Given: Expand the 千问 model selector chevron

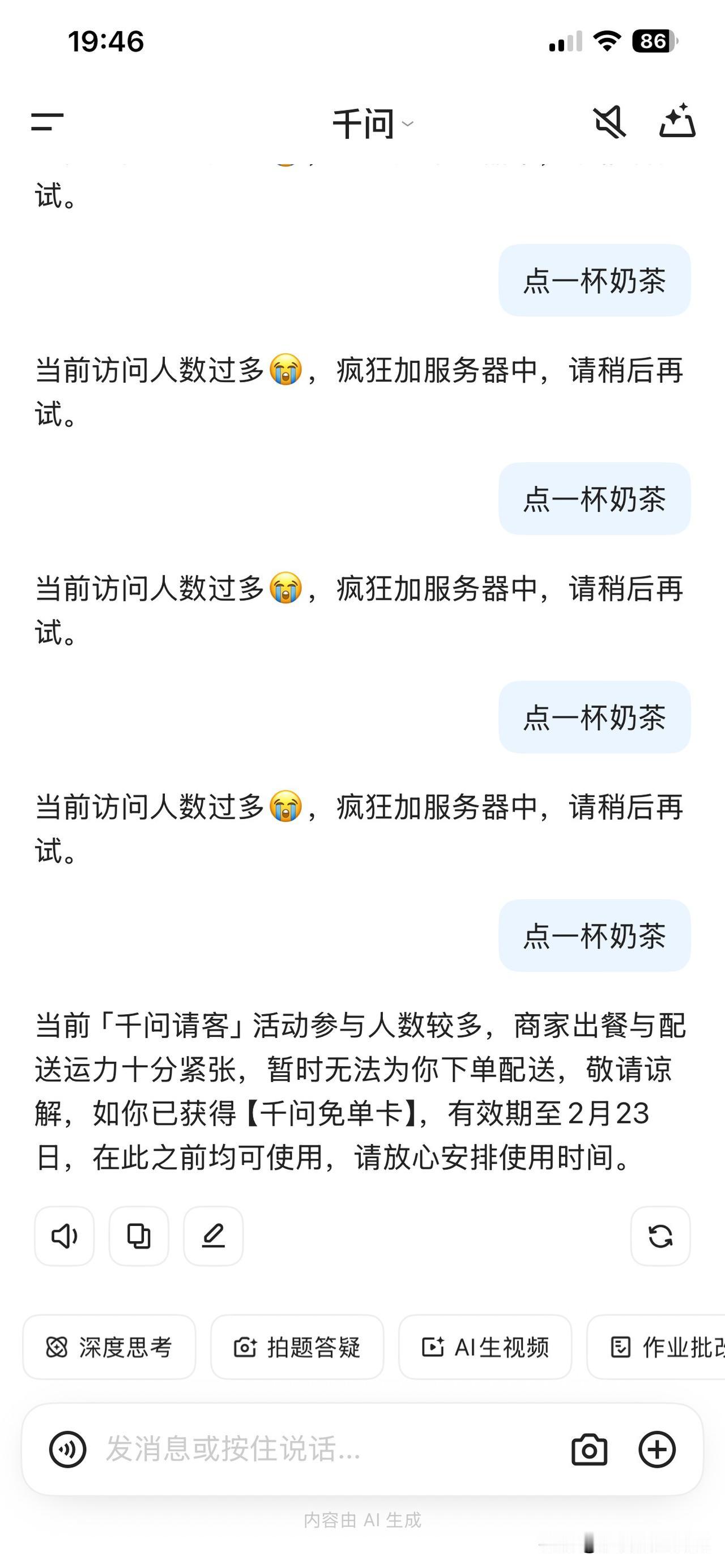Looking at the screenshot, I should point(409,125).
